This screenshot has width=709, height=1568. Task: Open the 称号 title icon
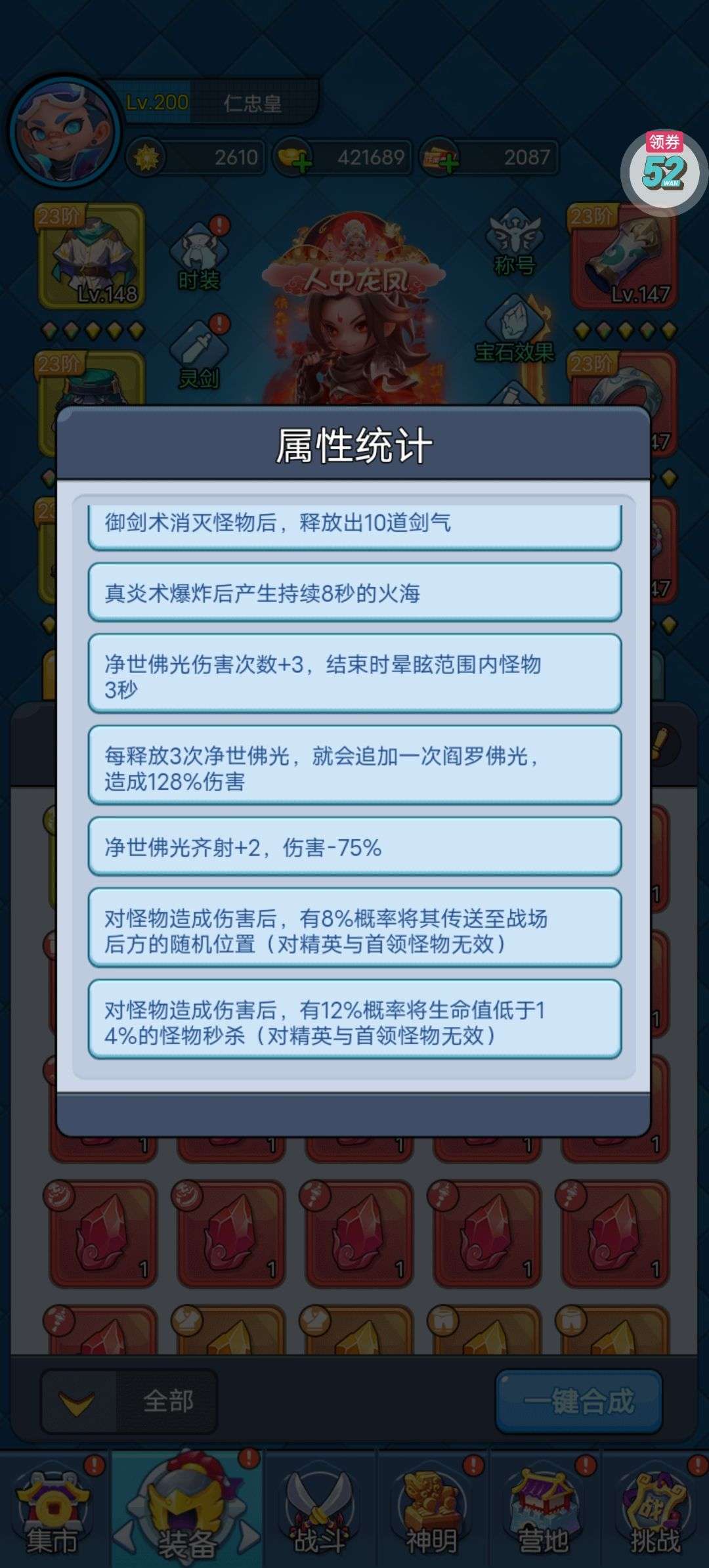tap(515, 243)
